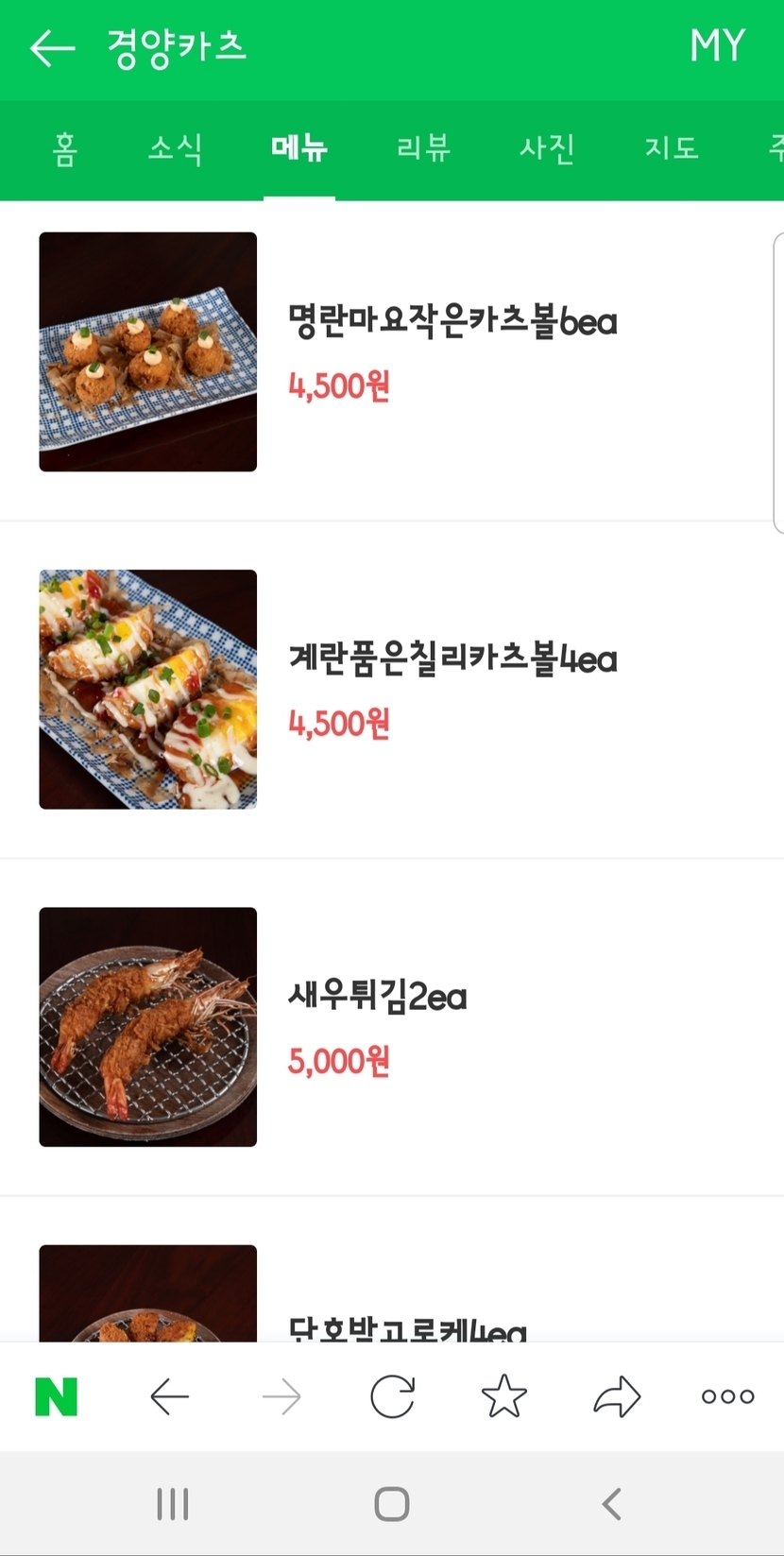Bookmark this page with the star
Image resolution: width=784 pixels, height=1556 pixels.
503,1396
